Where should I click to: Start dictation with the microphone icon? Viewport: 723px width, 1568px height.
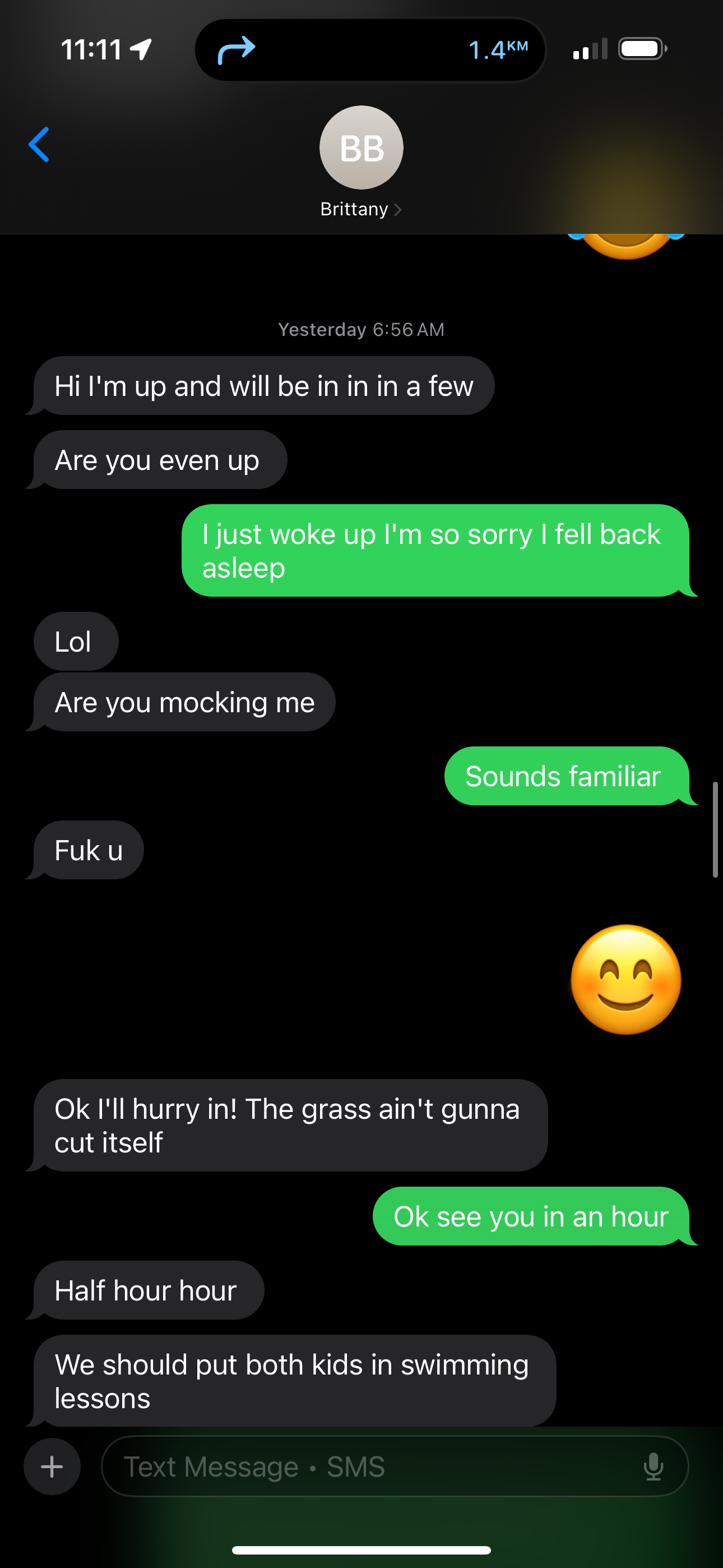pos(653,1466)
